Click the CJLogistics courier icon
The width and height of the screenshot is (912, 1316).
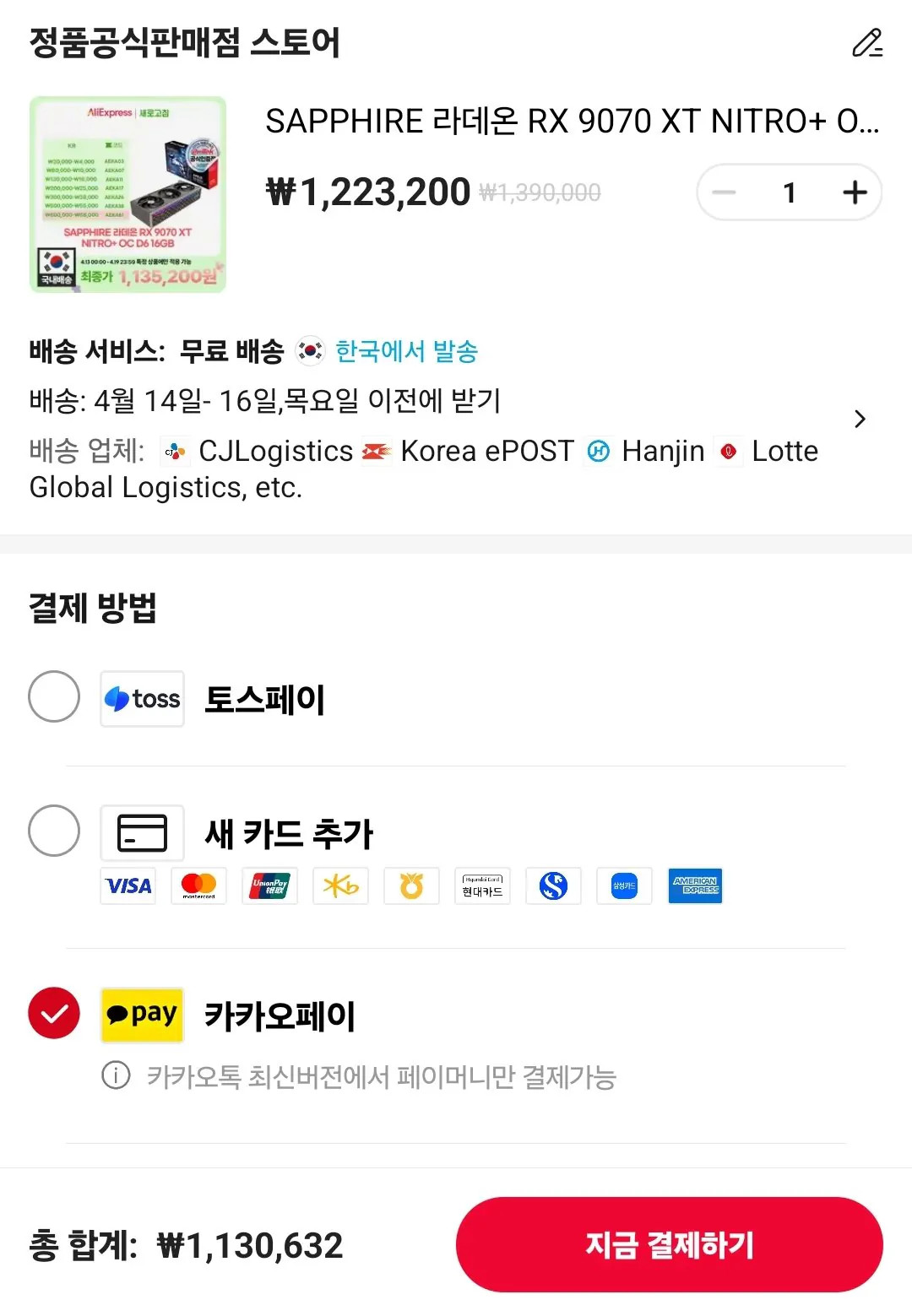(175, 451)
